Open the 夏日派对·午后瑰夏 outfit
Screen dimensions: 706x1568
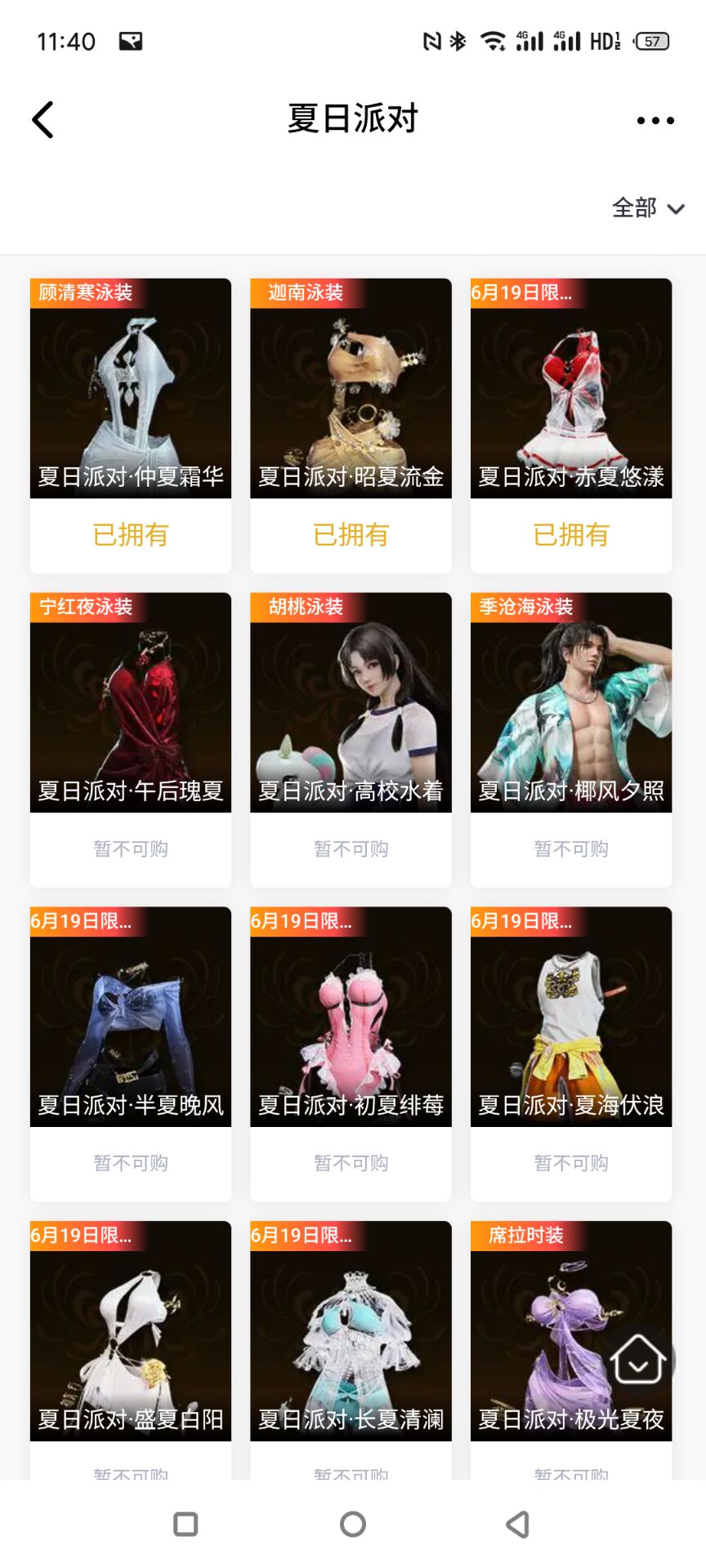coord(131,702)
